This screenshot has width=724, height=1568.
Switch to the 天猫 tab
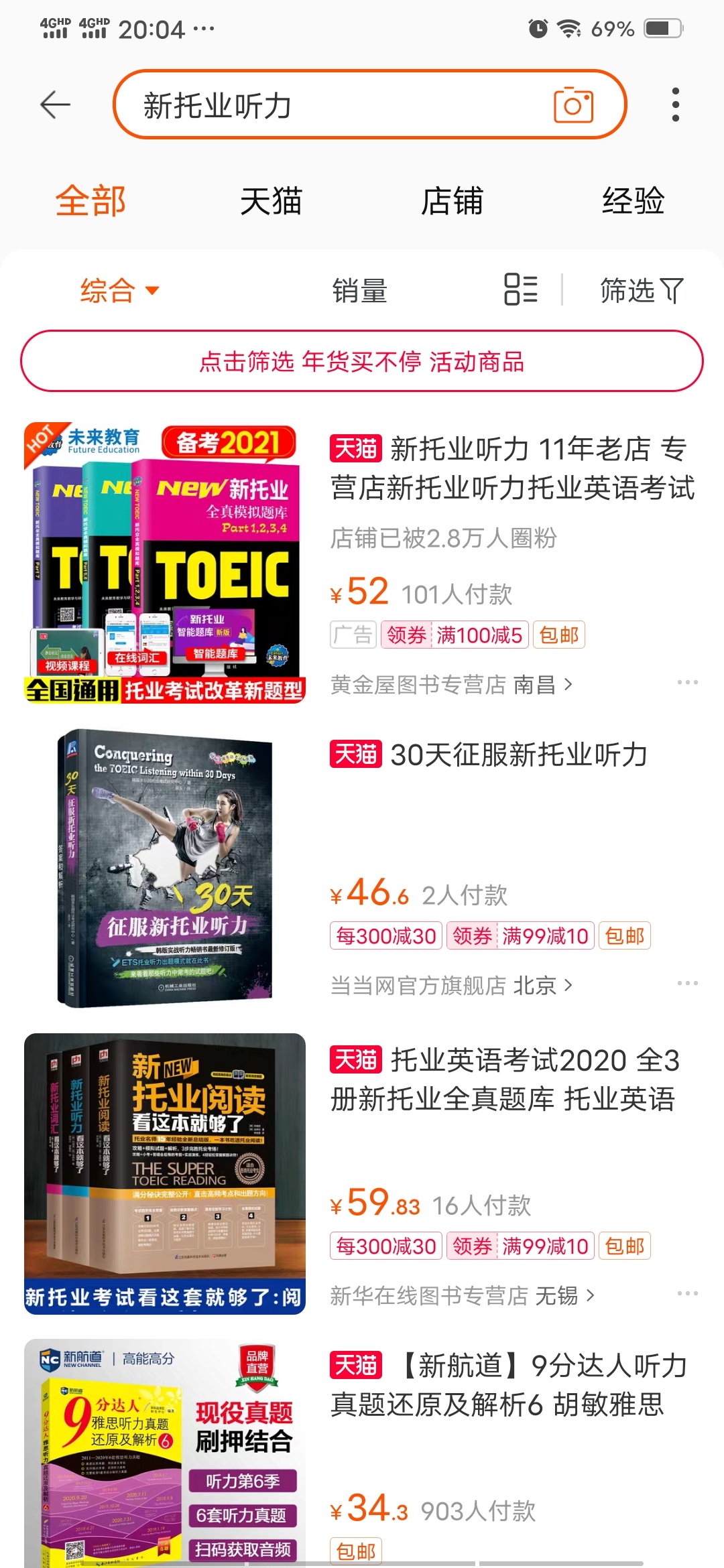click(x=271, y=201)
